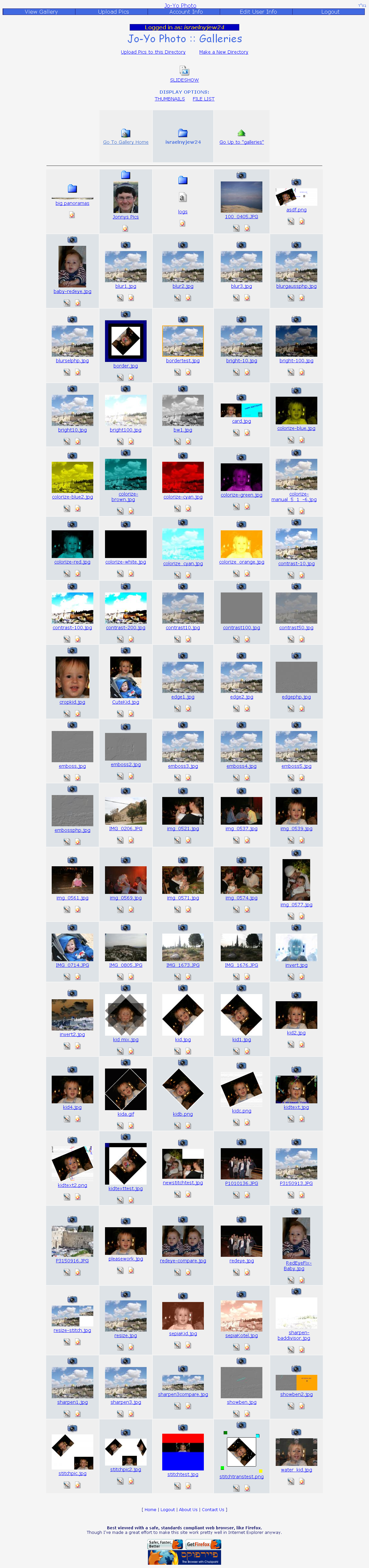Go Up to galleries folder
This screenshot has height=1568, width=369.
point(241,142)
